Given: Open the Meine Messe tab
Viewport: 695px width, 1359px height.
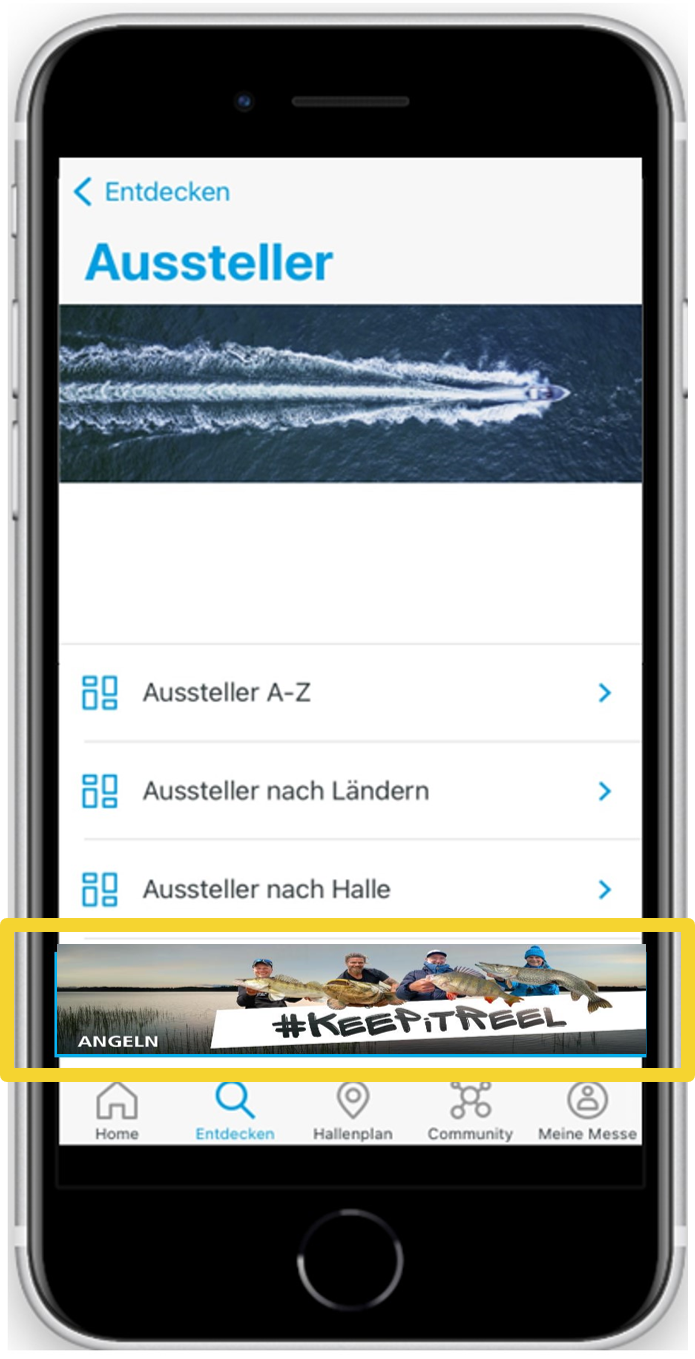Looking at the screenshot, I should (587, 1110).
